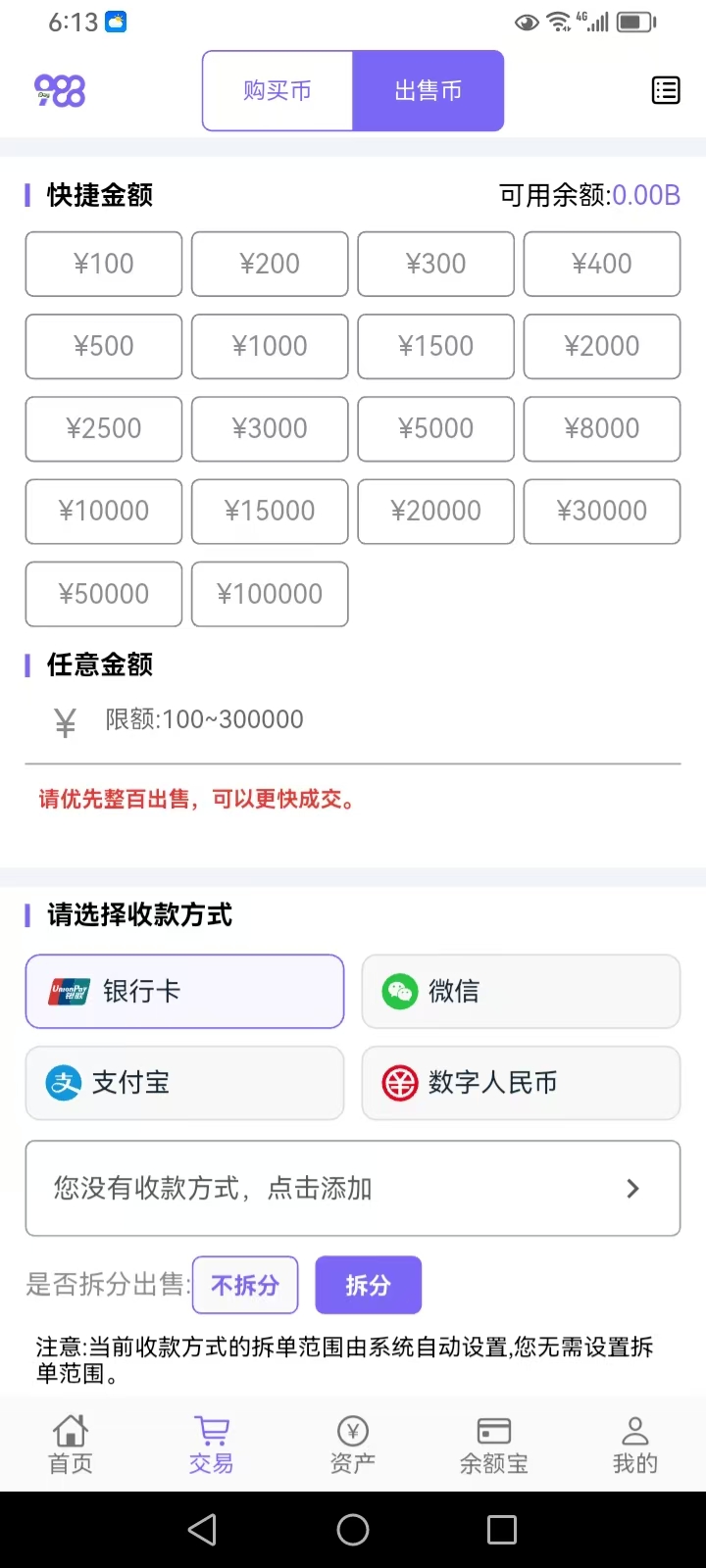Screen dimensions: 706x1568
Task: Select 微信 as payment method
Action: point(521,992)
